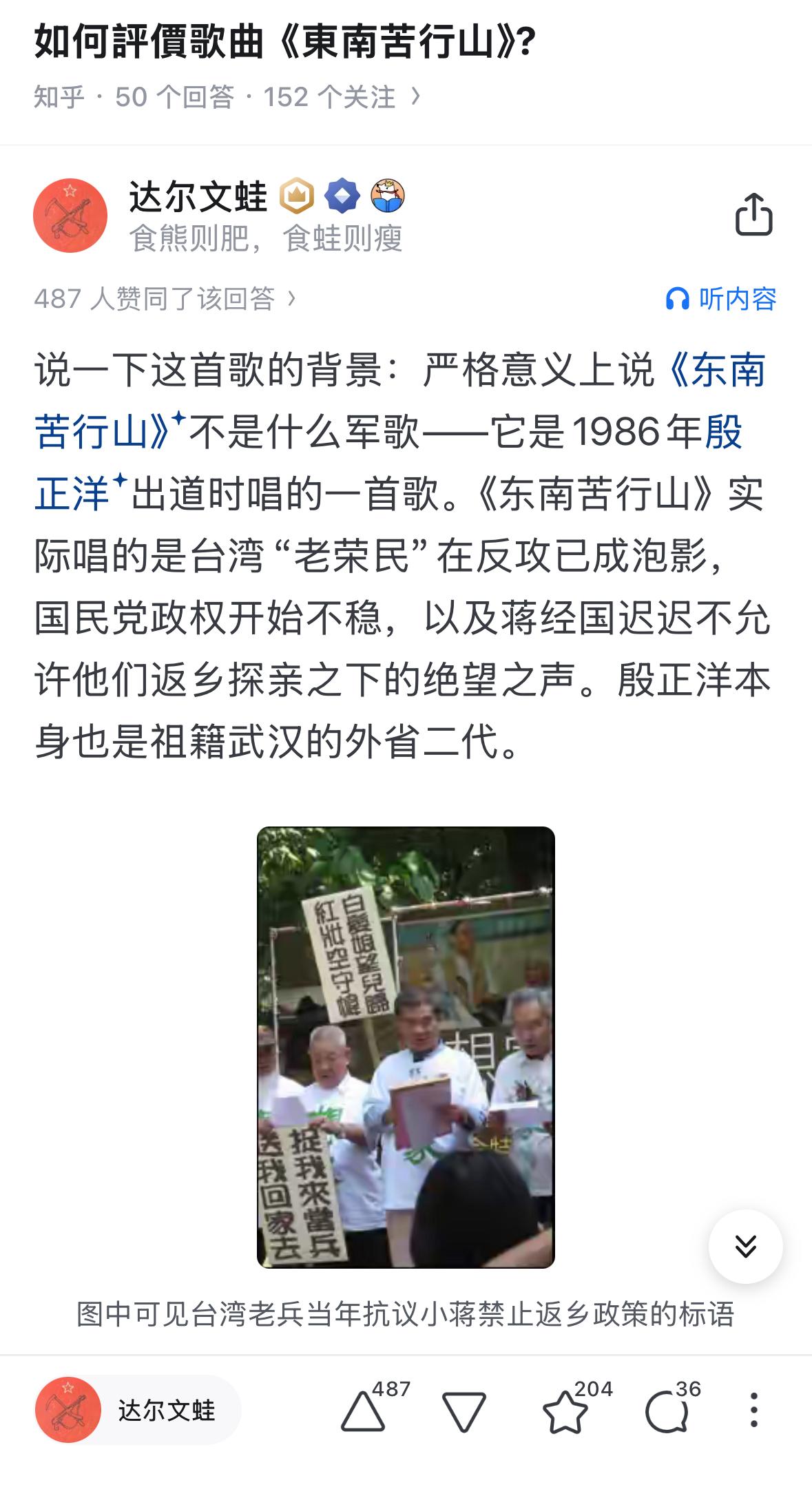Listen to the answer with 听内容

point(721,299)
